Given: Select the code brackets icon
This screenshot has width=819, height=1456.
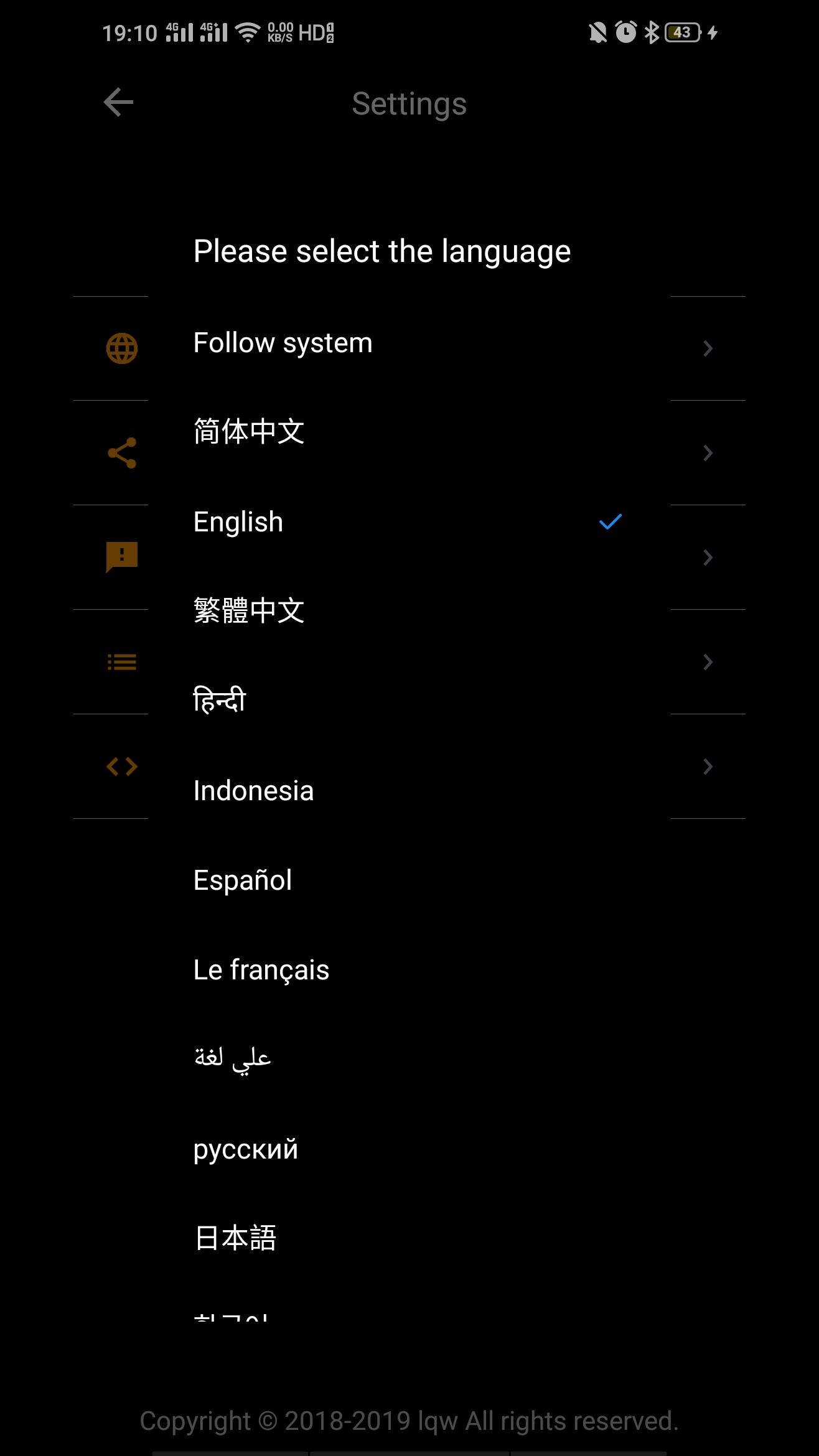Looking at the screenshot, I should (x=121, y=767).
